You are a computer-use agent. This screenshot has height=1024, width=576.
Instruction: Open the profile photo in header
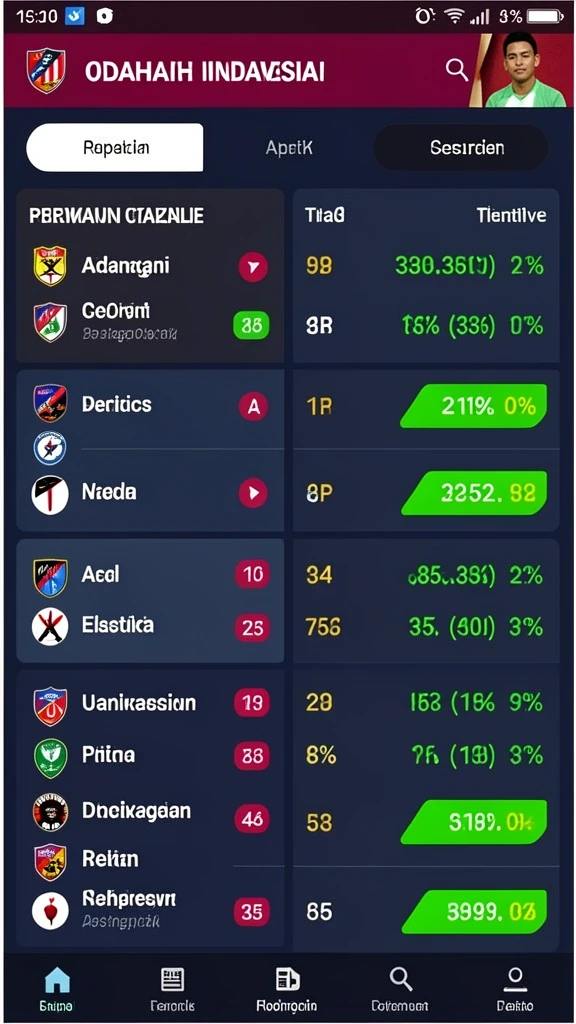tap(524, 70)
